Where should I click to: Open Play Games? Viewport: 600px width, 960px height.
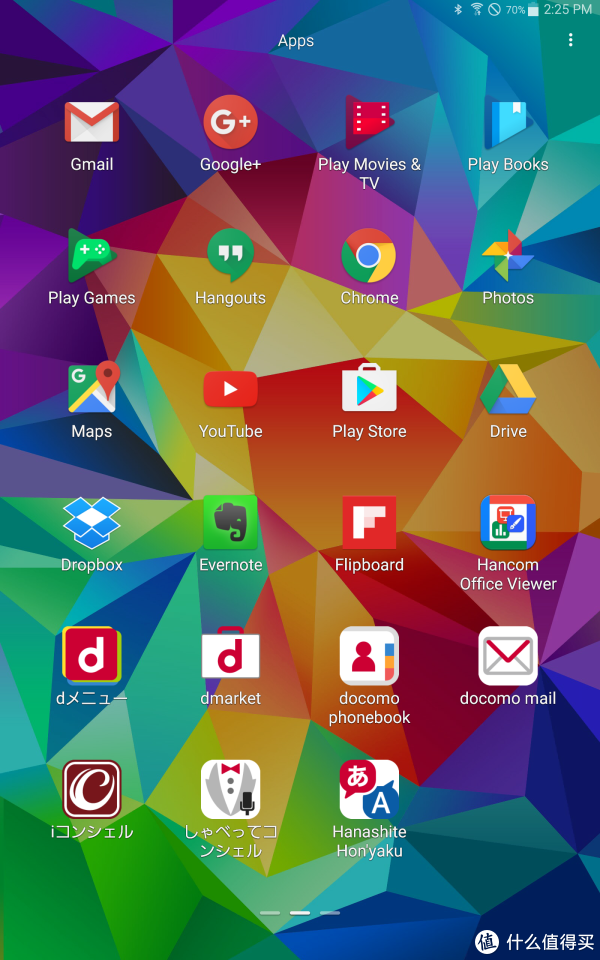92,257
